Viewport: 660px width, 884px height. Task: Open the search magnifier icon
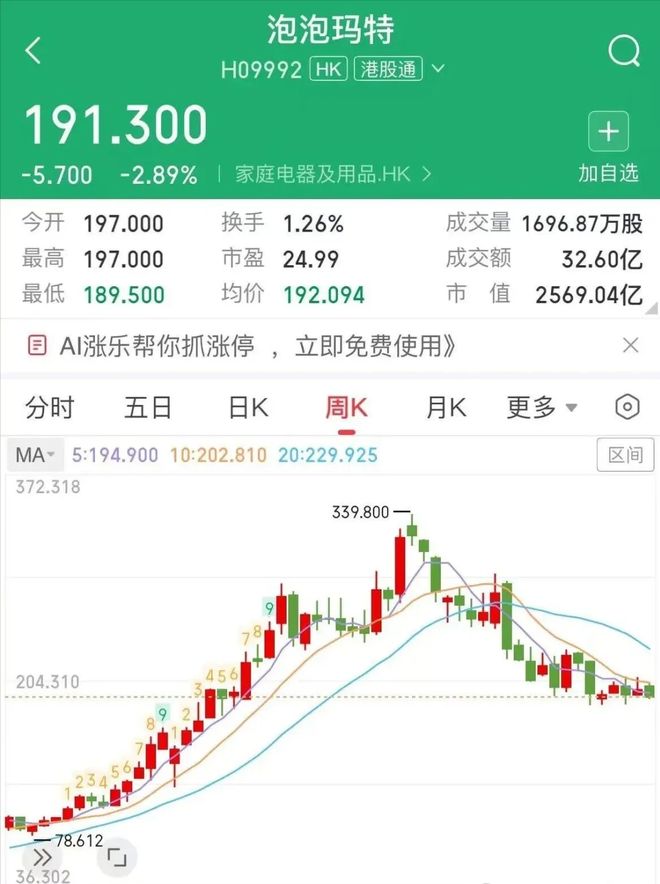coord(623,52)
